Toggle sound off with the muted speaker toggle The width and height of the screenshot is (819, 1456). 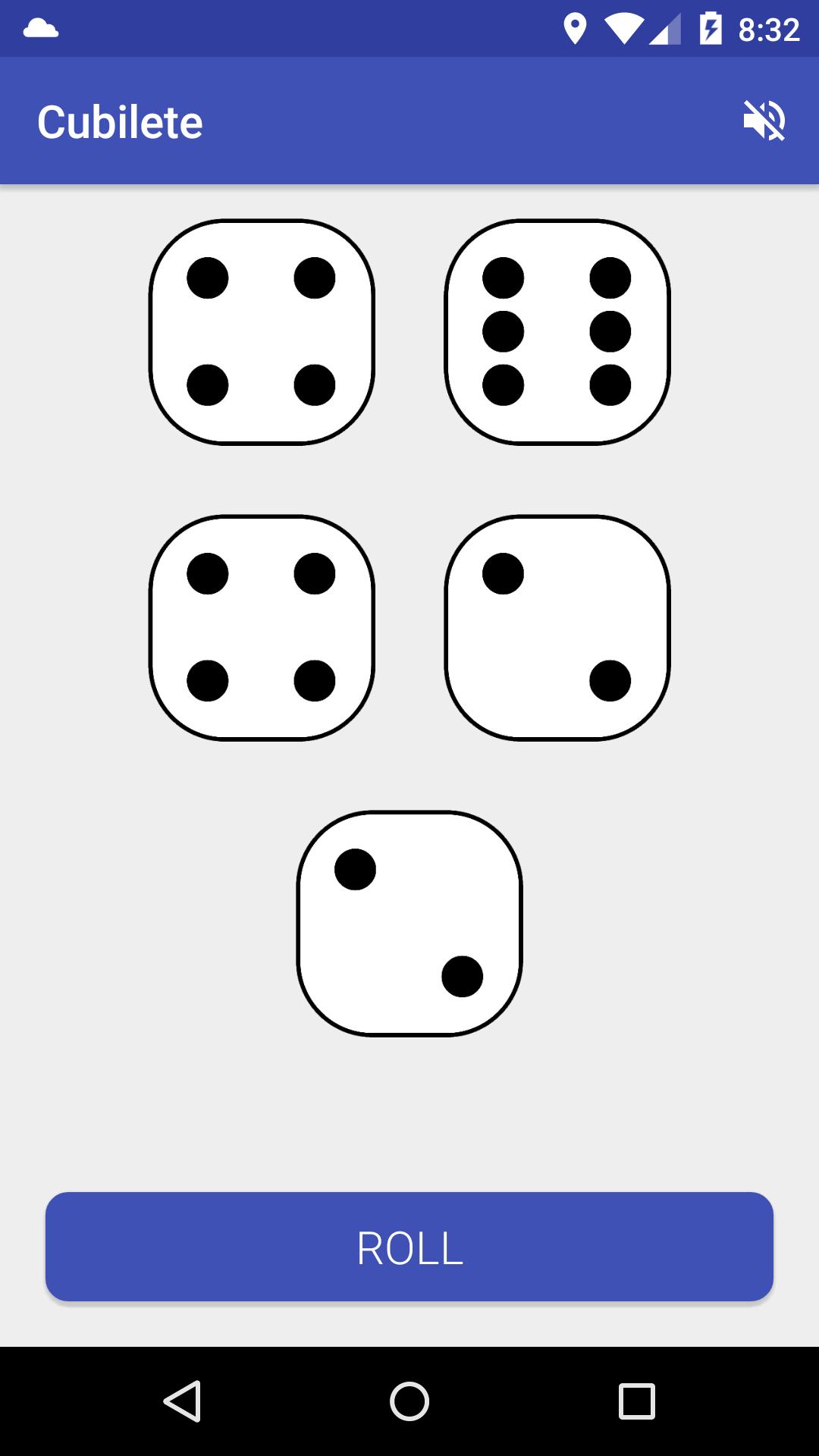764,121
